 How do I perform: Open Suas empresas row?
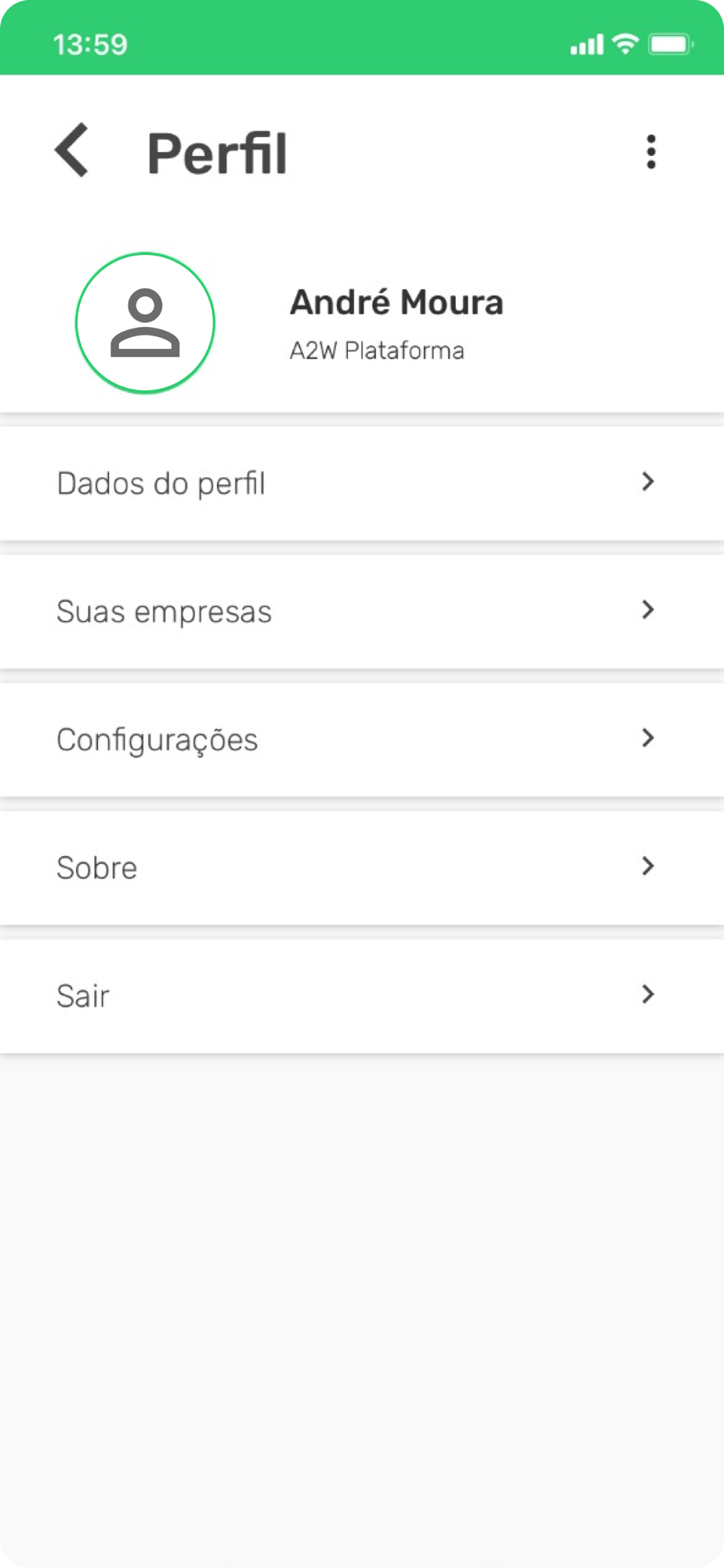(x=362, y=612)
